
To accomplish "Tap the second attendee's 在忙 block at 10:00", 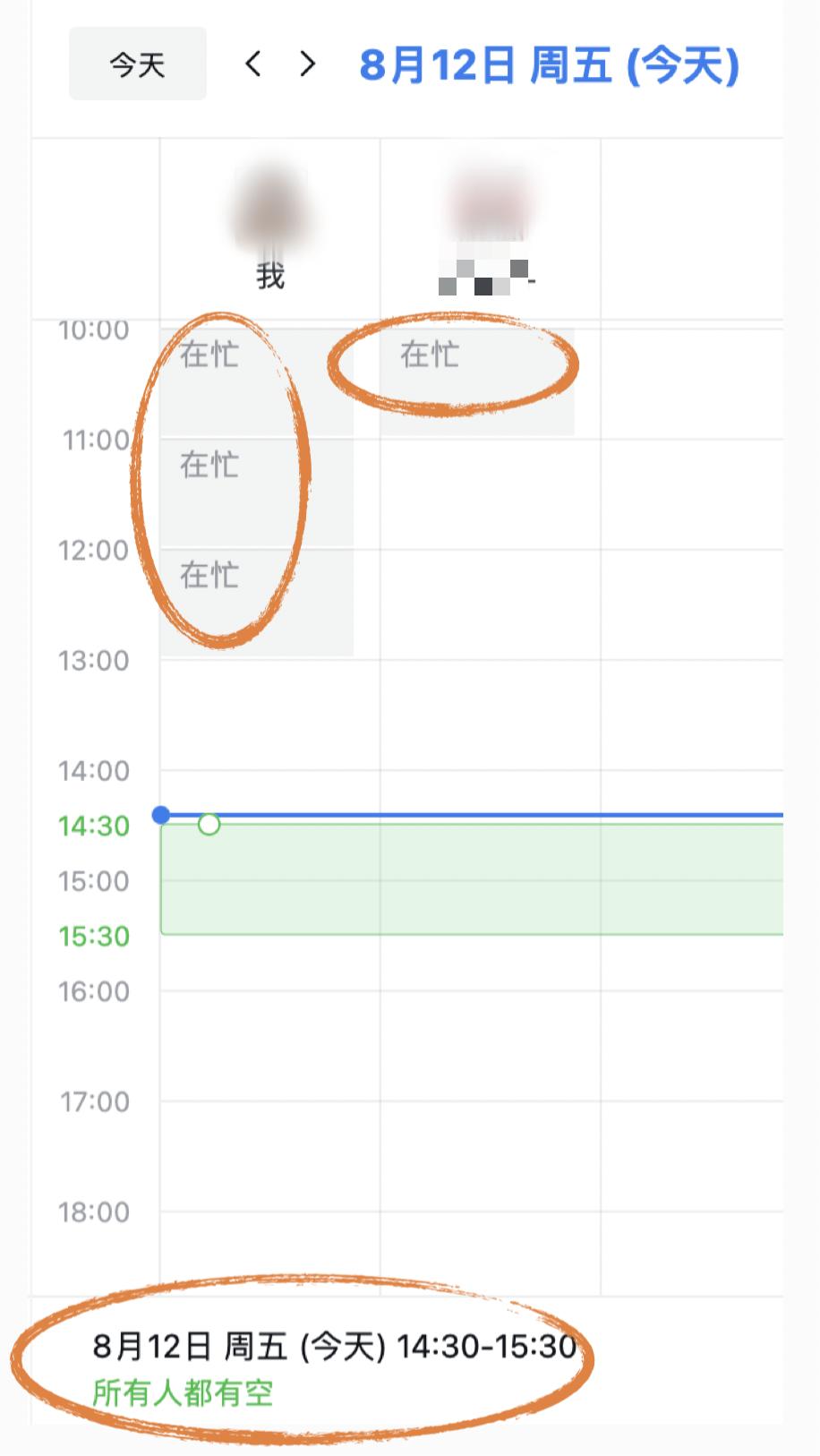I will 476,381.
